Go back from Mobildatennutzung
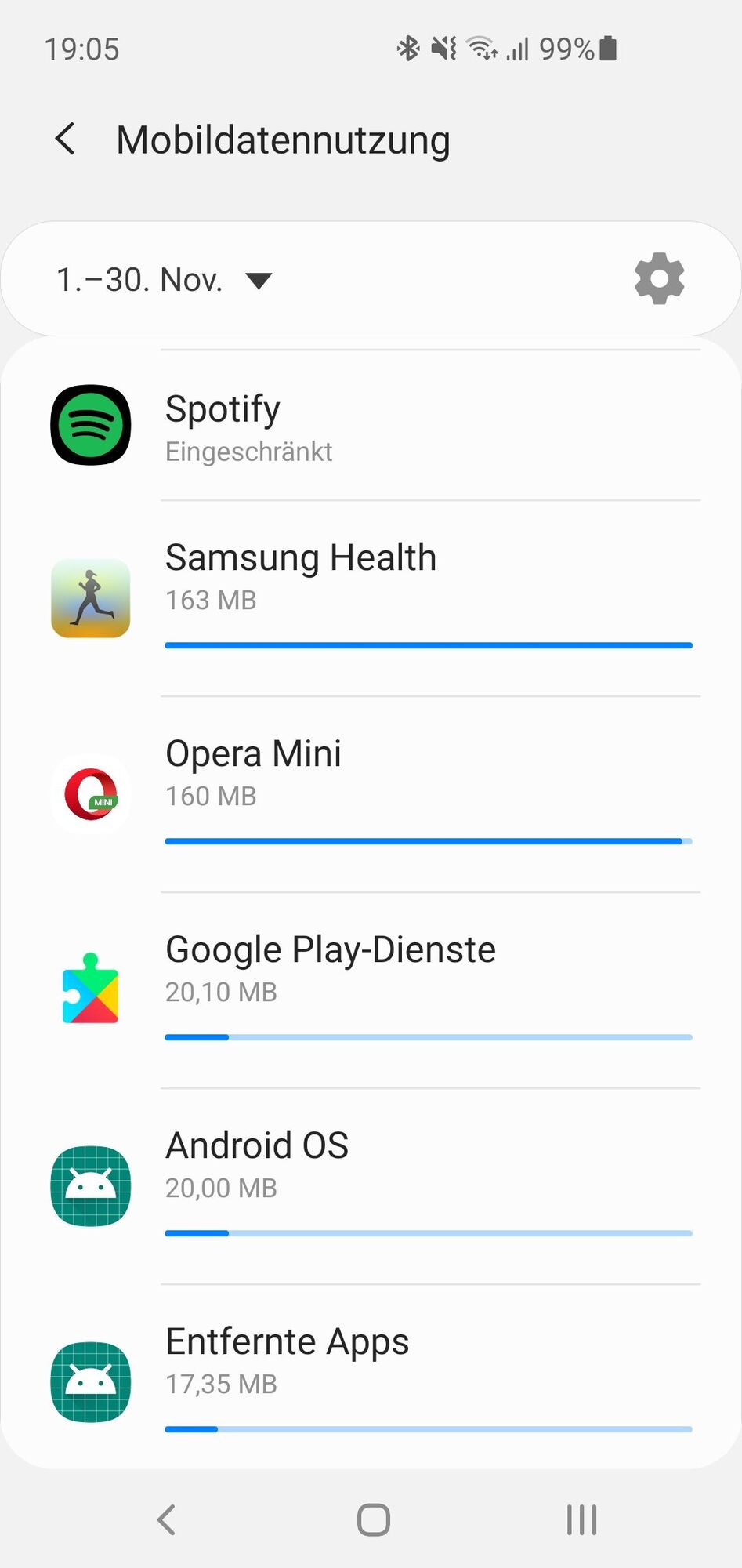This screenshot has width=742, height=1568. [x=67, y=140]
